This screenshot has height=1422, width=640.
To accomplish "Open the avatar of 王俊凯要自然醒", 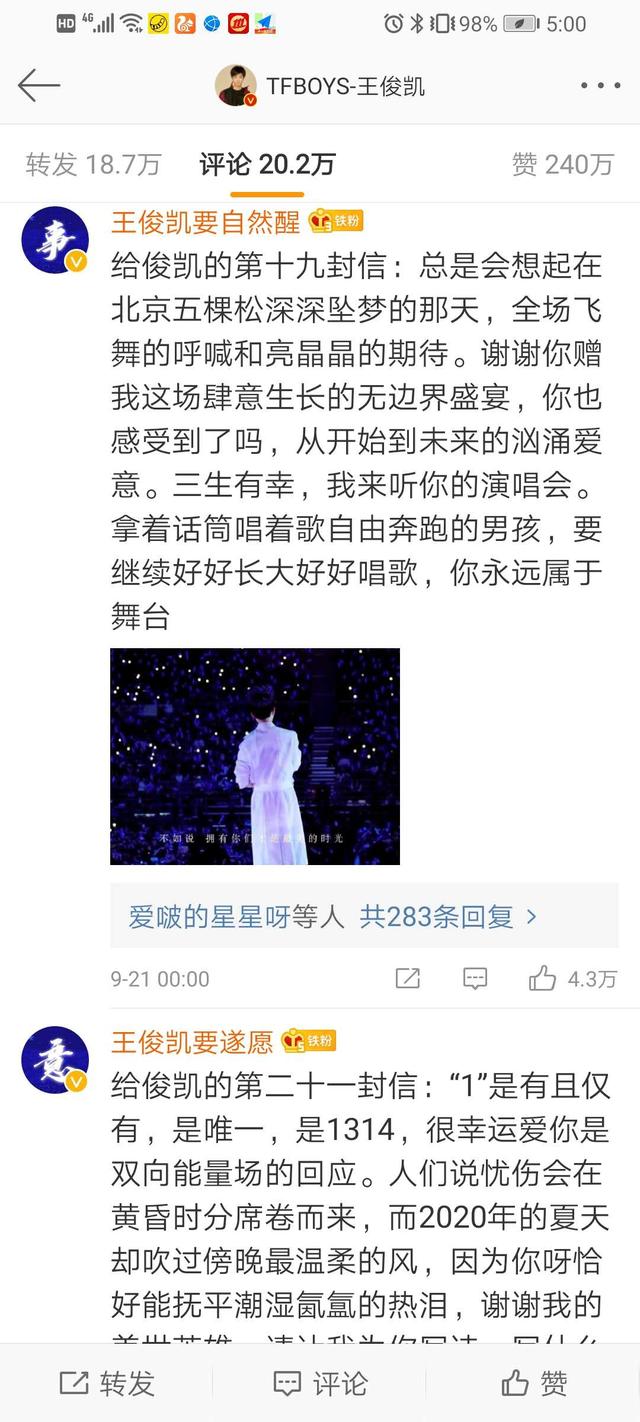I will [x=56, y=240].
